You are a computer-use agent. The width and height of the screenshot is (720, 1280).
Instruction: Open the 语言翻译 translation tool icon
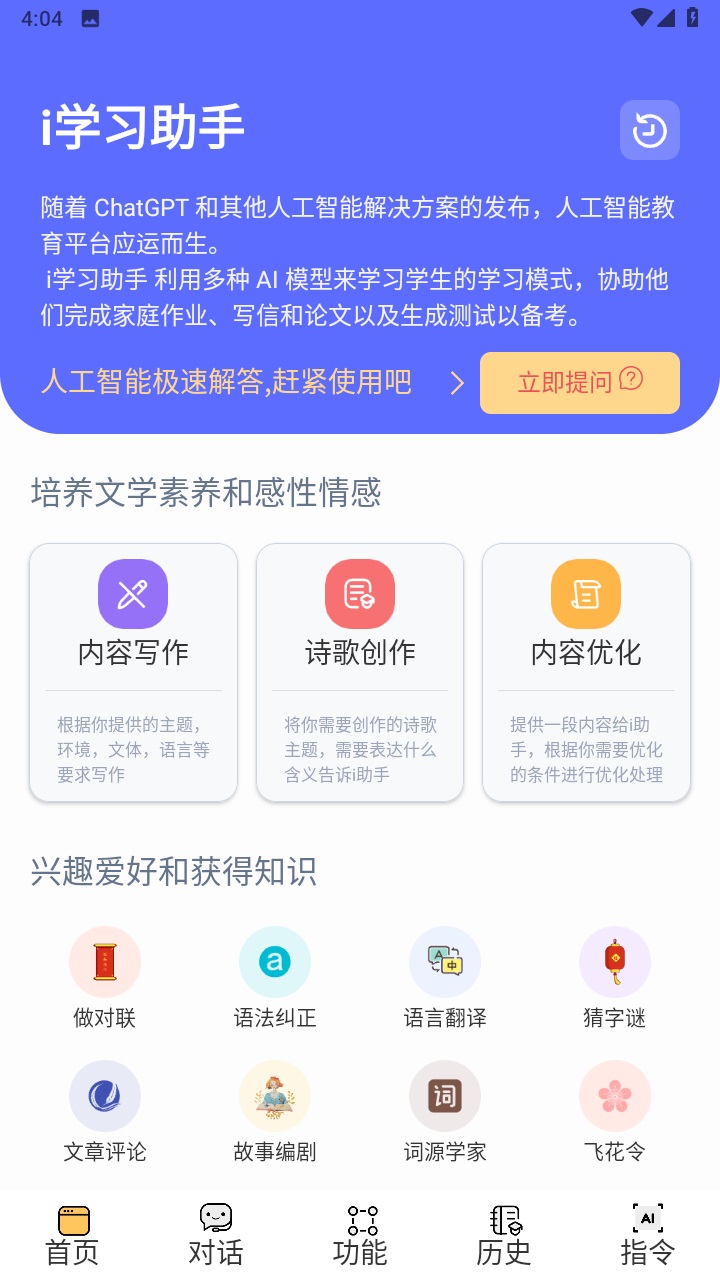tap(444, 961)
